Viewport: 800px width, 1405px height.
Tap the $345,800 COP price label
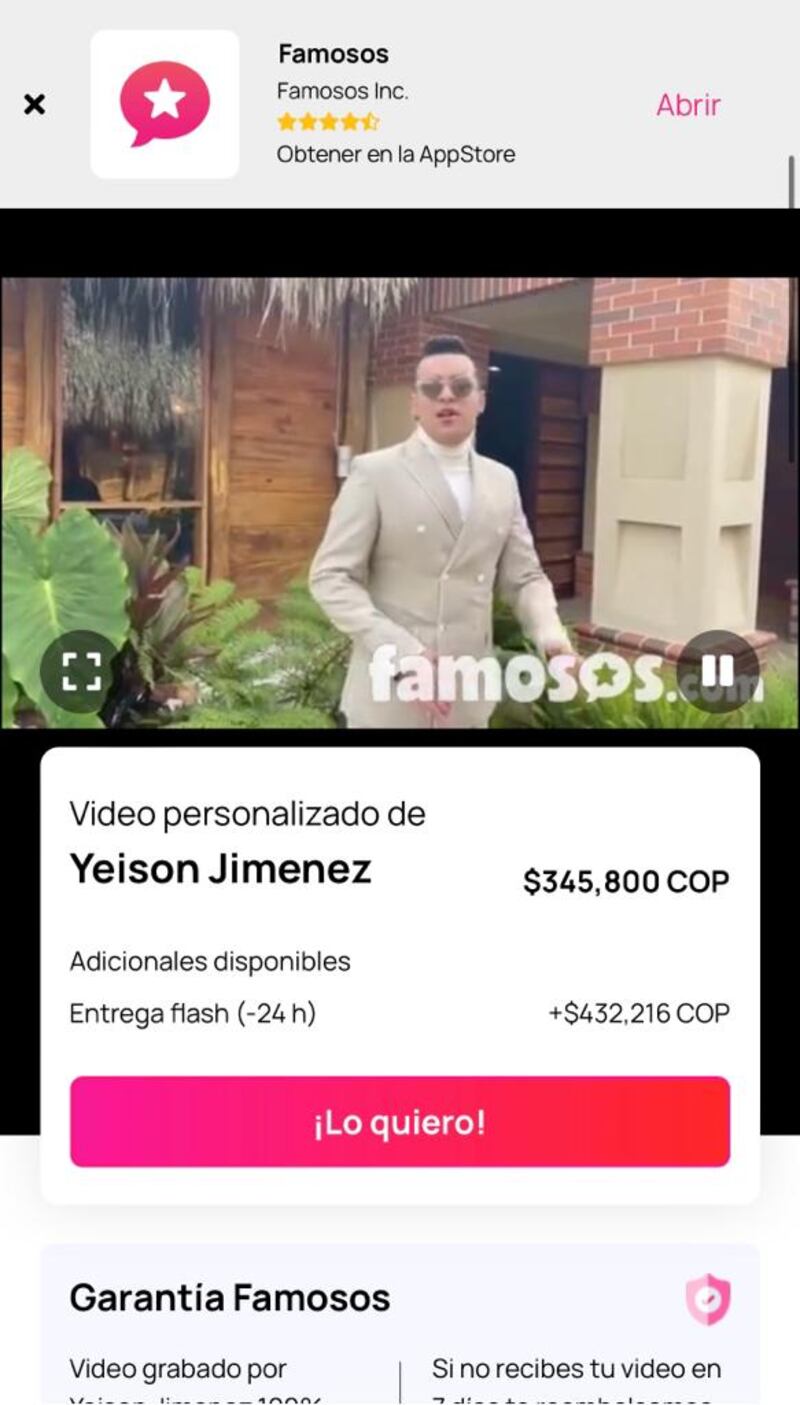pyautogui.click(x=625, y=881)
